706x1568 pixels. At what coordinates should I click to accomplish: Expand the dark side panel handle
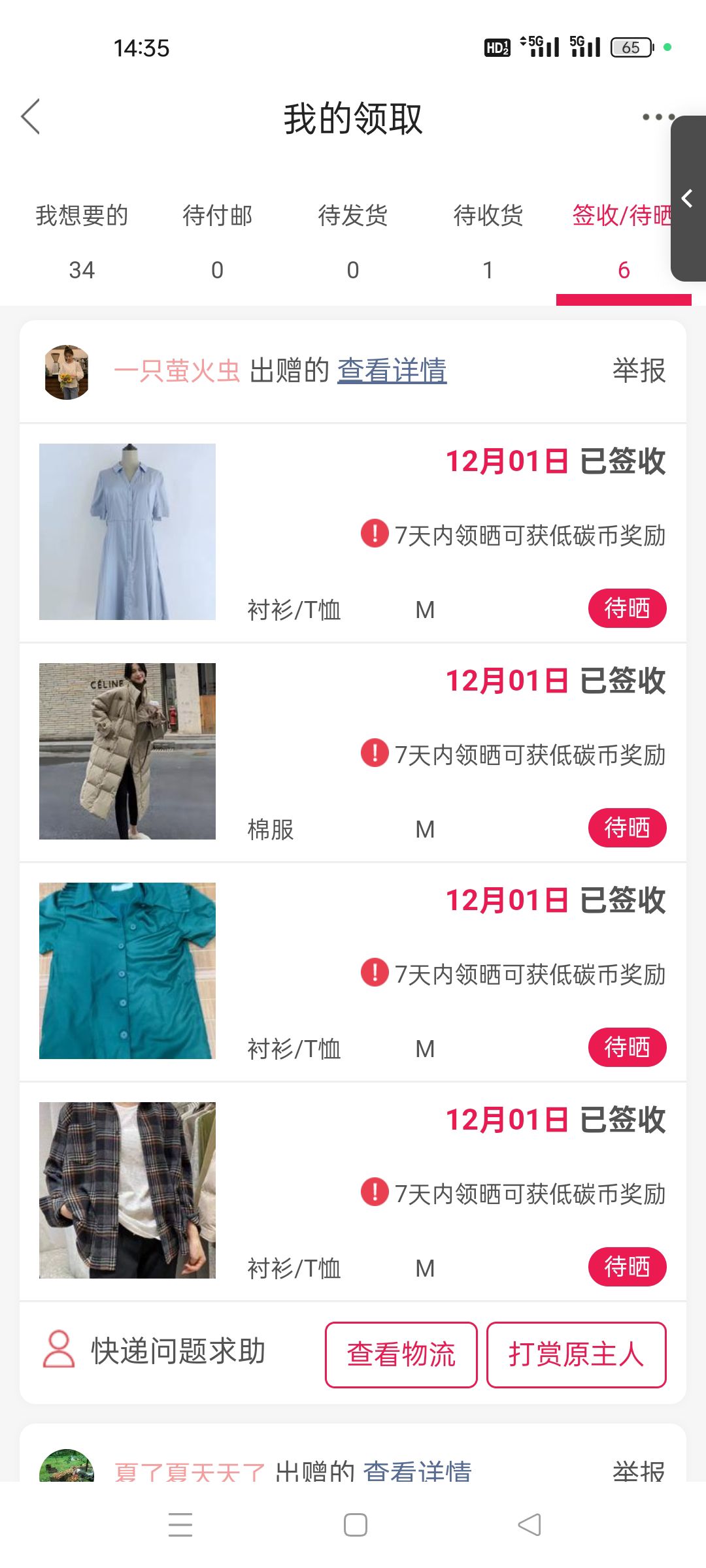(688, 199)
